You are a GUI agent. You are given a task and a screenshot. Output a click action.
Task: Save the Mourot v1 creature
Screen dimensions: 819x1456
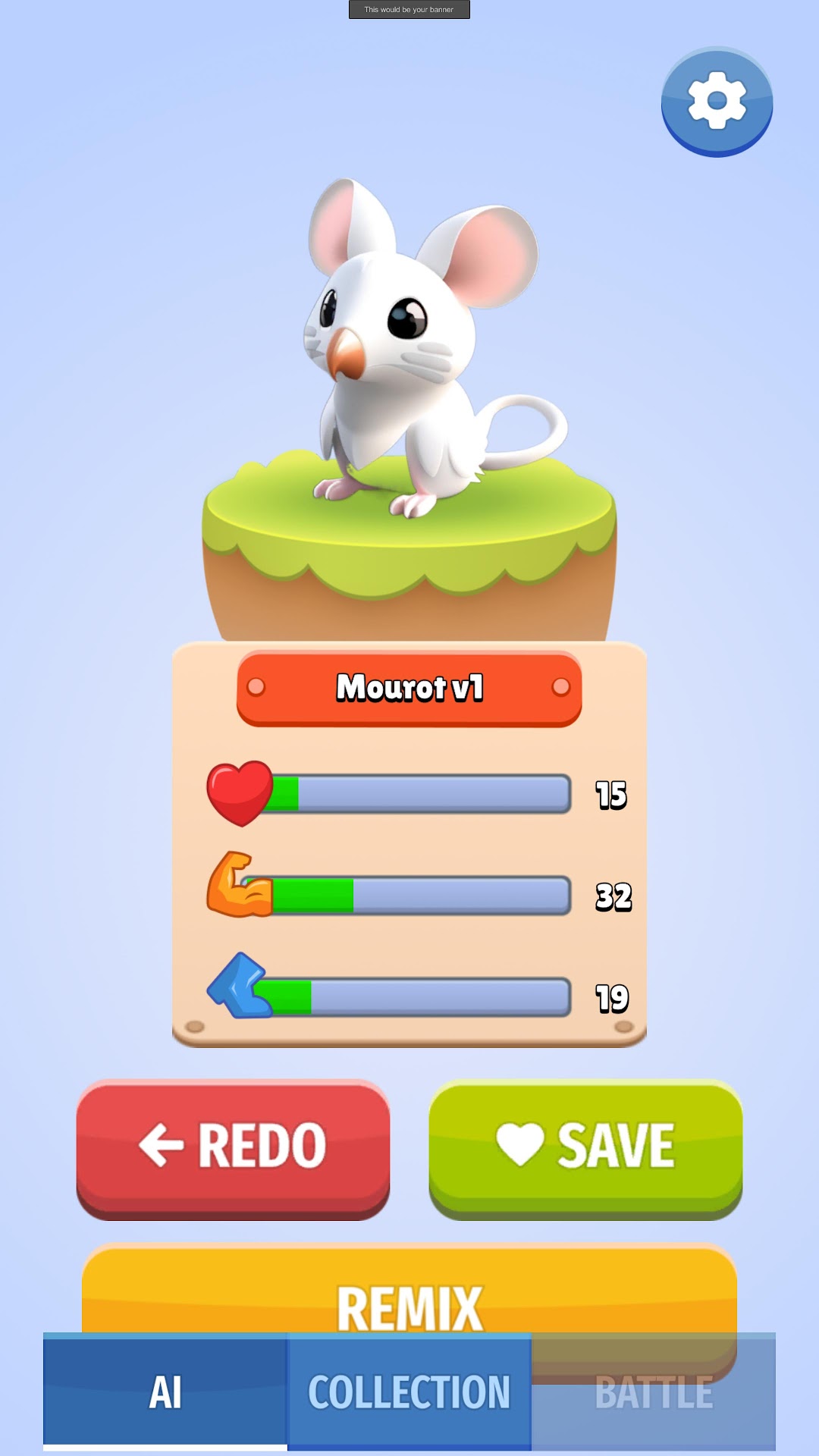[x=585, y=1149]
